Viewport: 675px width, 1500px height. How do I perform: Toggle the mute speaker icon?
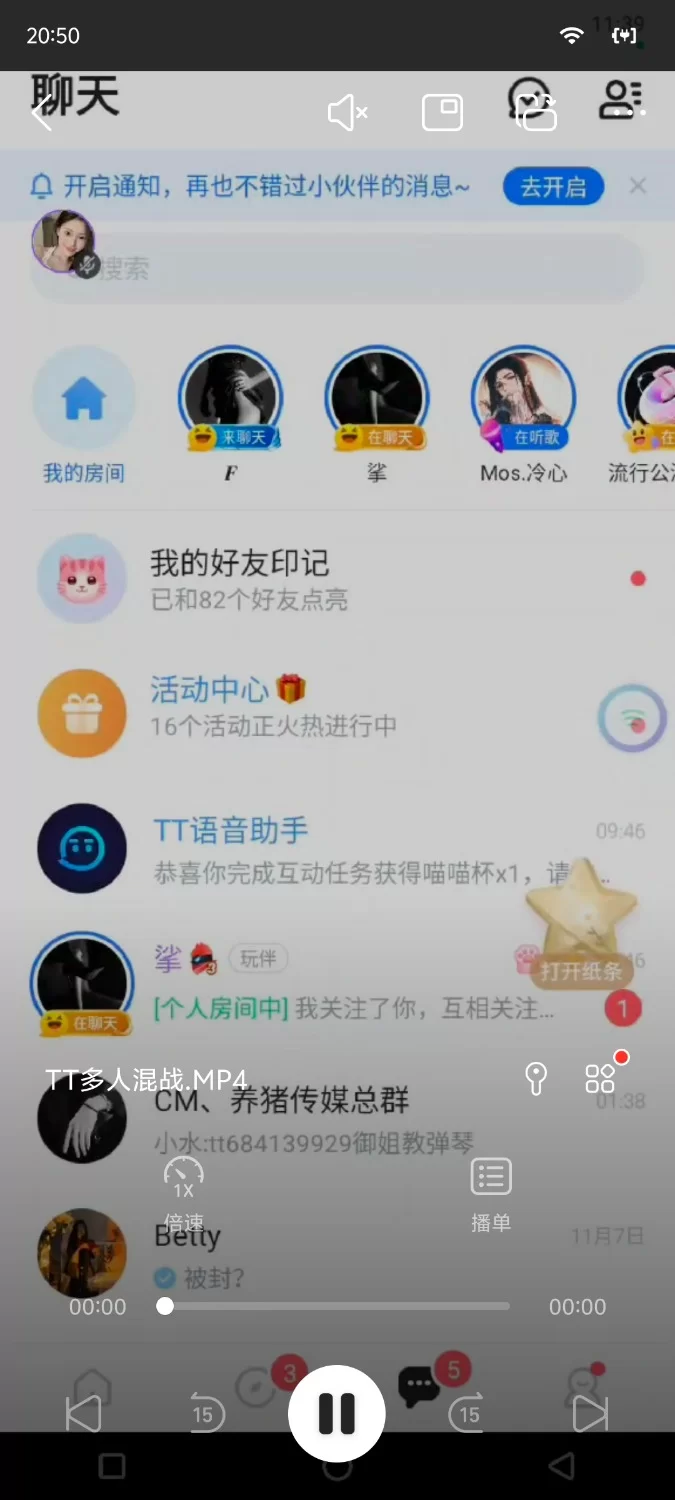click(348, 113)
